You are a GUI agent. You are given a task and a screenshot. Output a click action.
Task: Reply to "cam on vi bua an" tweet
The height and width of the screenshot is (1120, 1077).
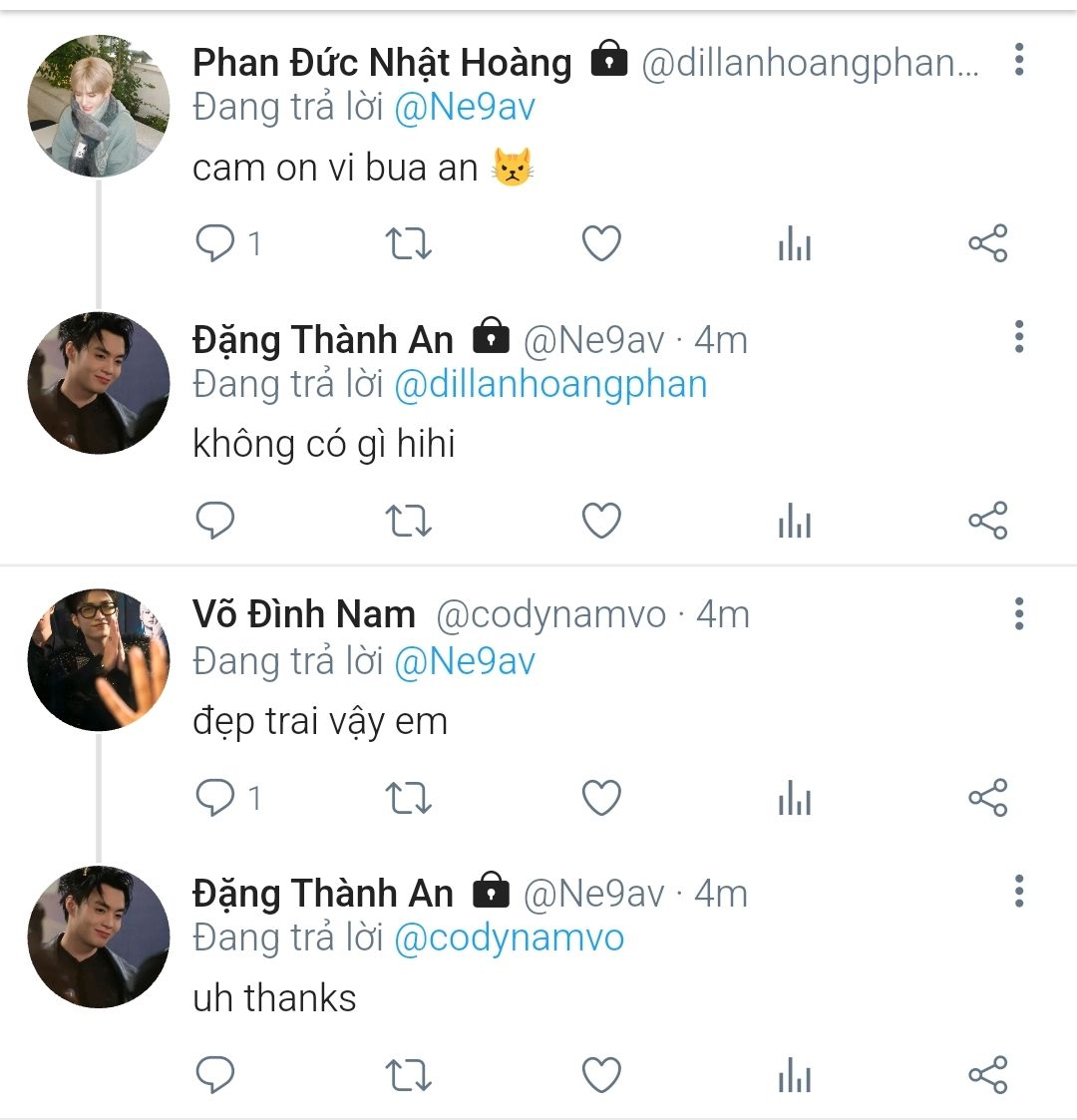pos(215,243)
